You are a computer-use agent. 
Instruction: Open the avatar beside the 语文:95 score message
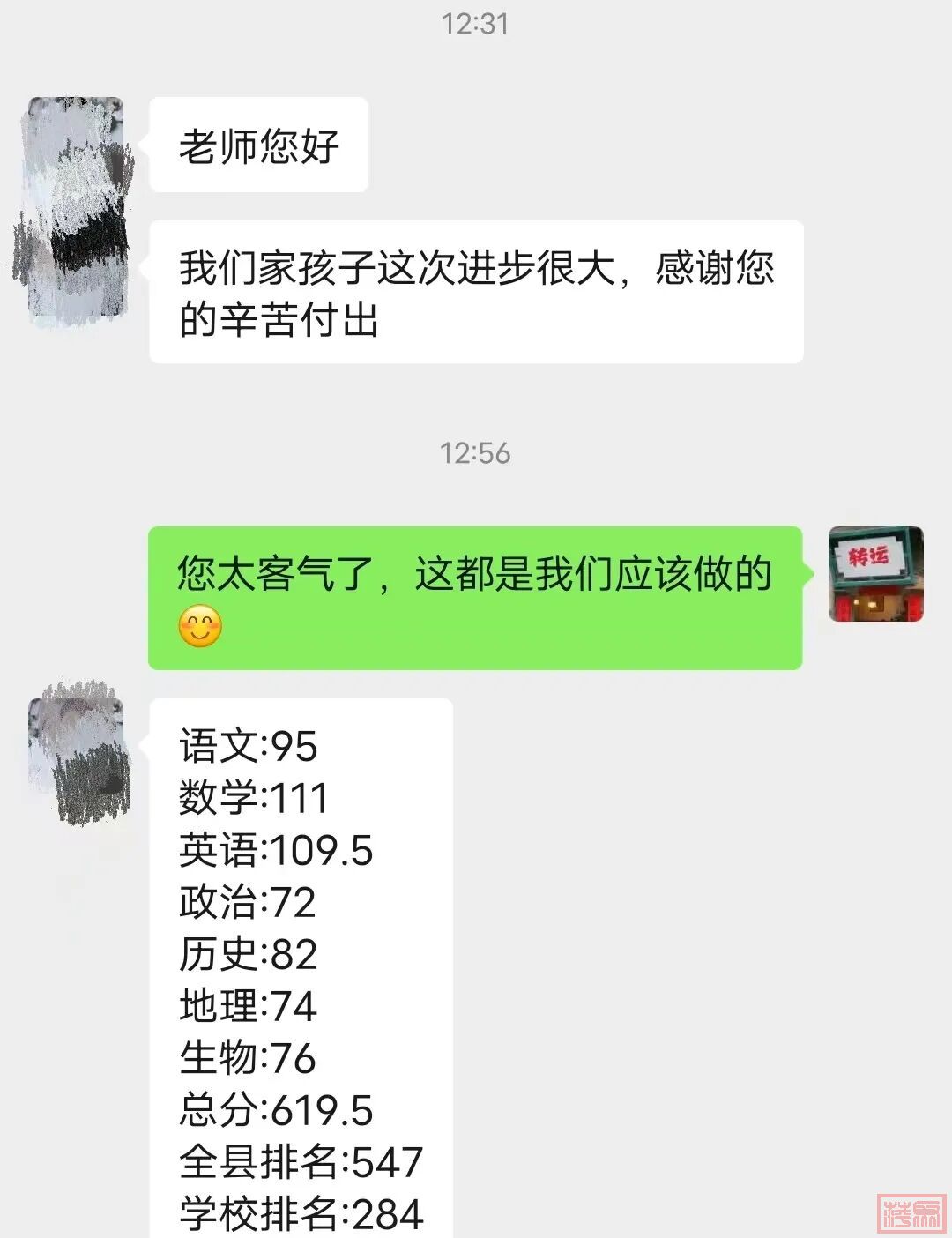coord(78,750)
